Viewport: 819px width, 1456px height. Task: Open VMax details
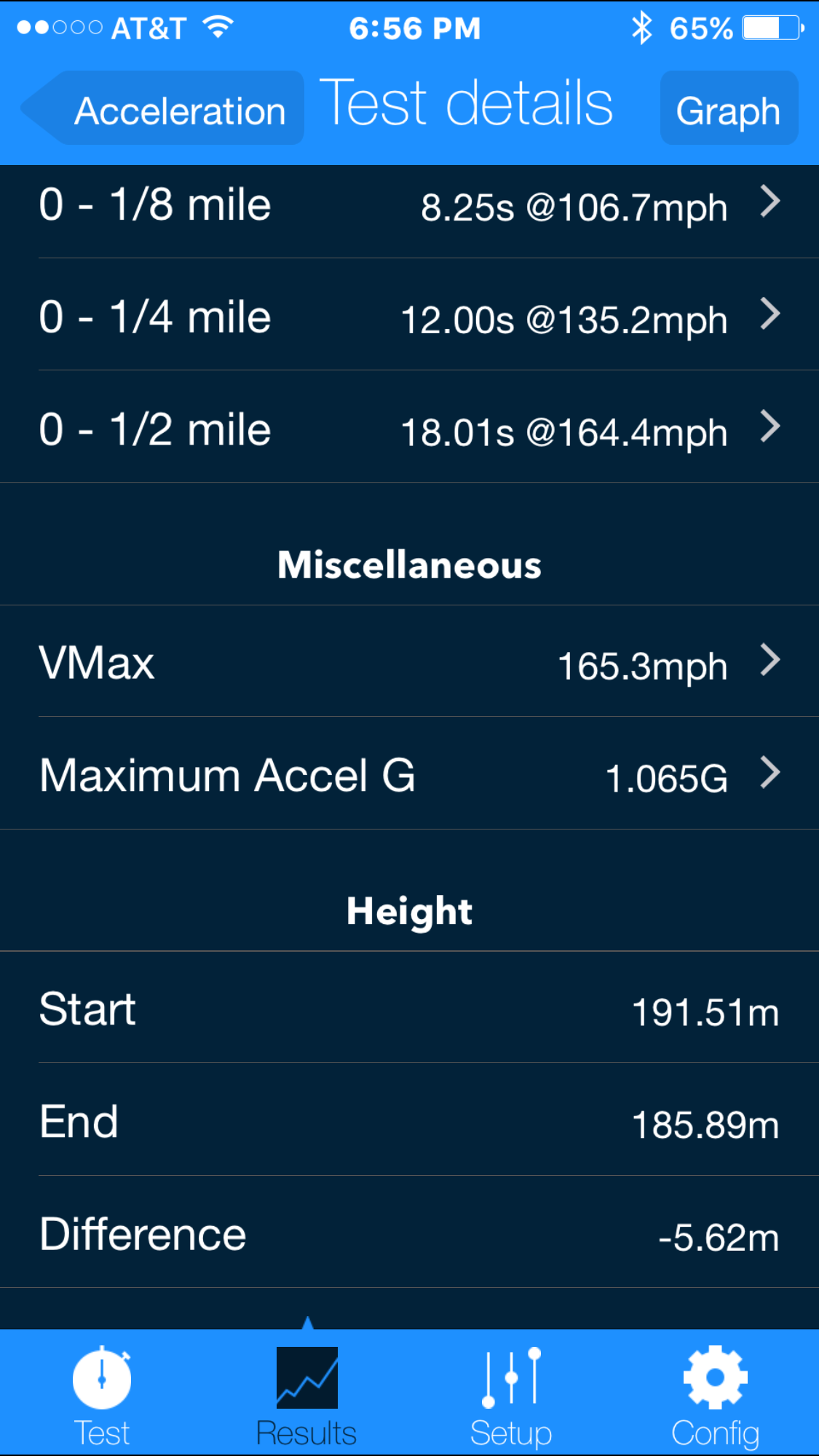click(409, 663)
